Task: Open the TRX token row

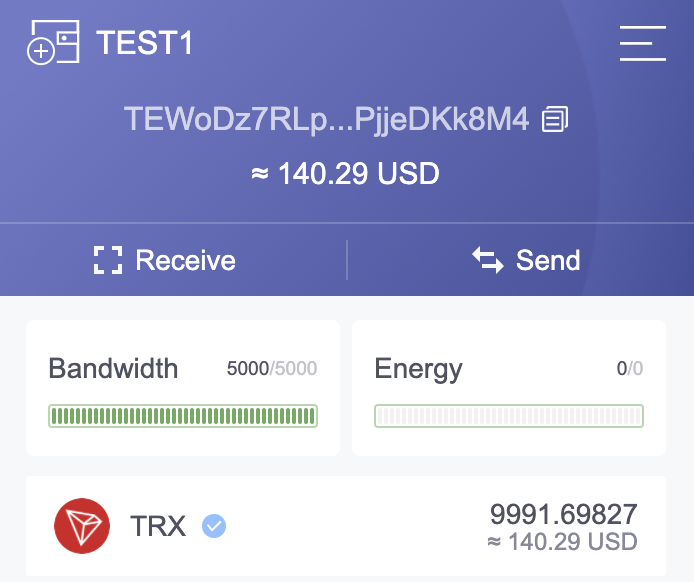Action: (346, 526)
